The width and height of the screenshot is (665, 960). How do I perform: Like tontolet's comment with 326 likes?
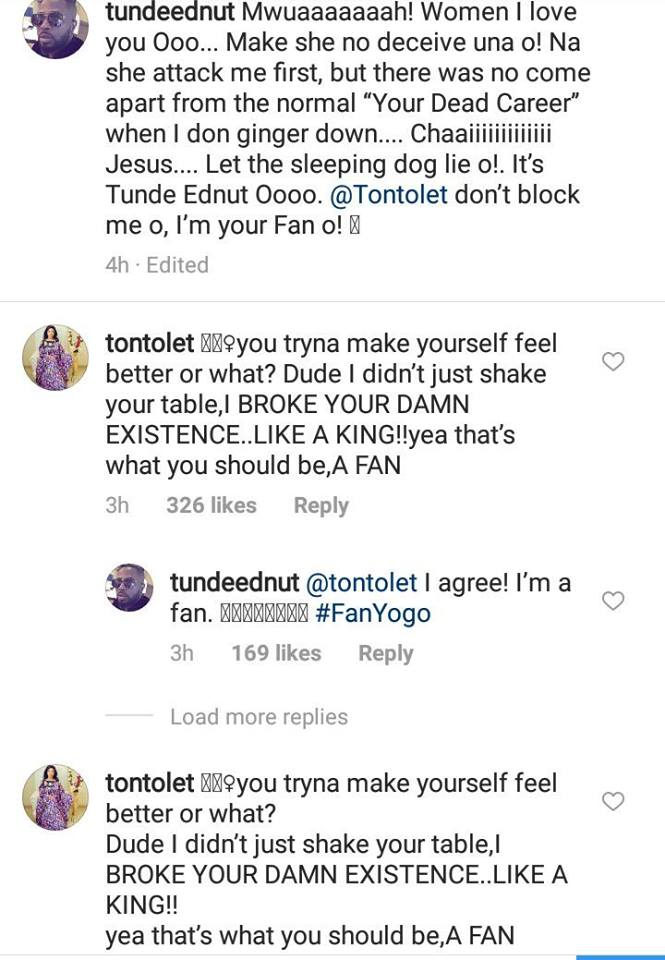click(613, 362)
